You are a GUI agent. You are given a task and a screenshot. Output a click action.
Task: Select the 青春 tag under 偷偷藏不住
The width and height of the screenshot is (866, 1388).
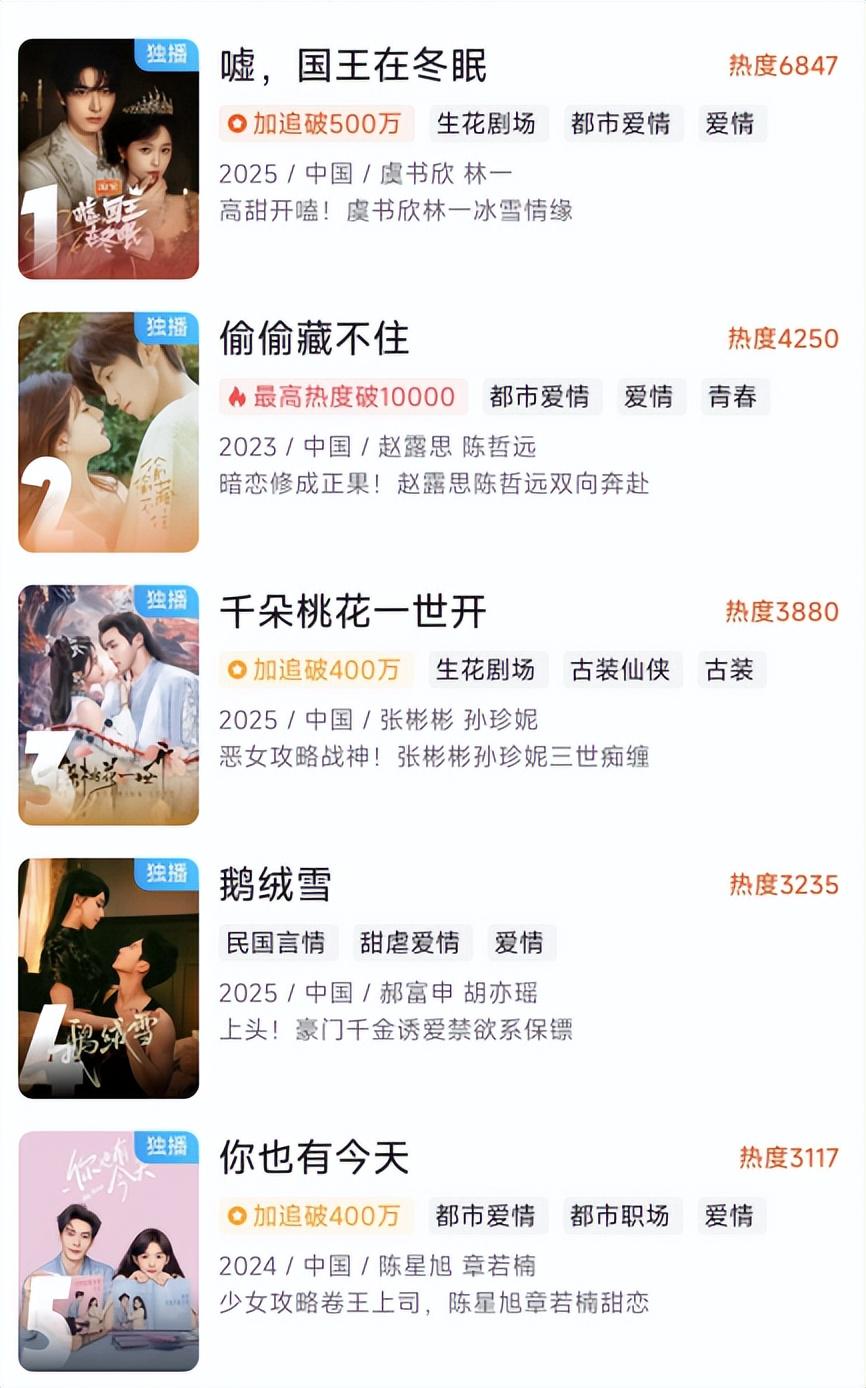pos(735,397)
